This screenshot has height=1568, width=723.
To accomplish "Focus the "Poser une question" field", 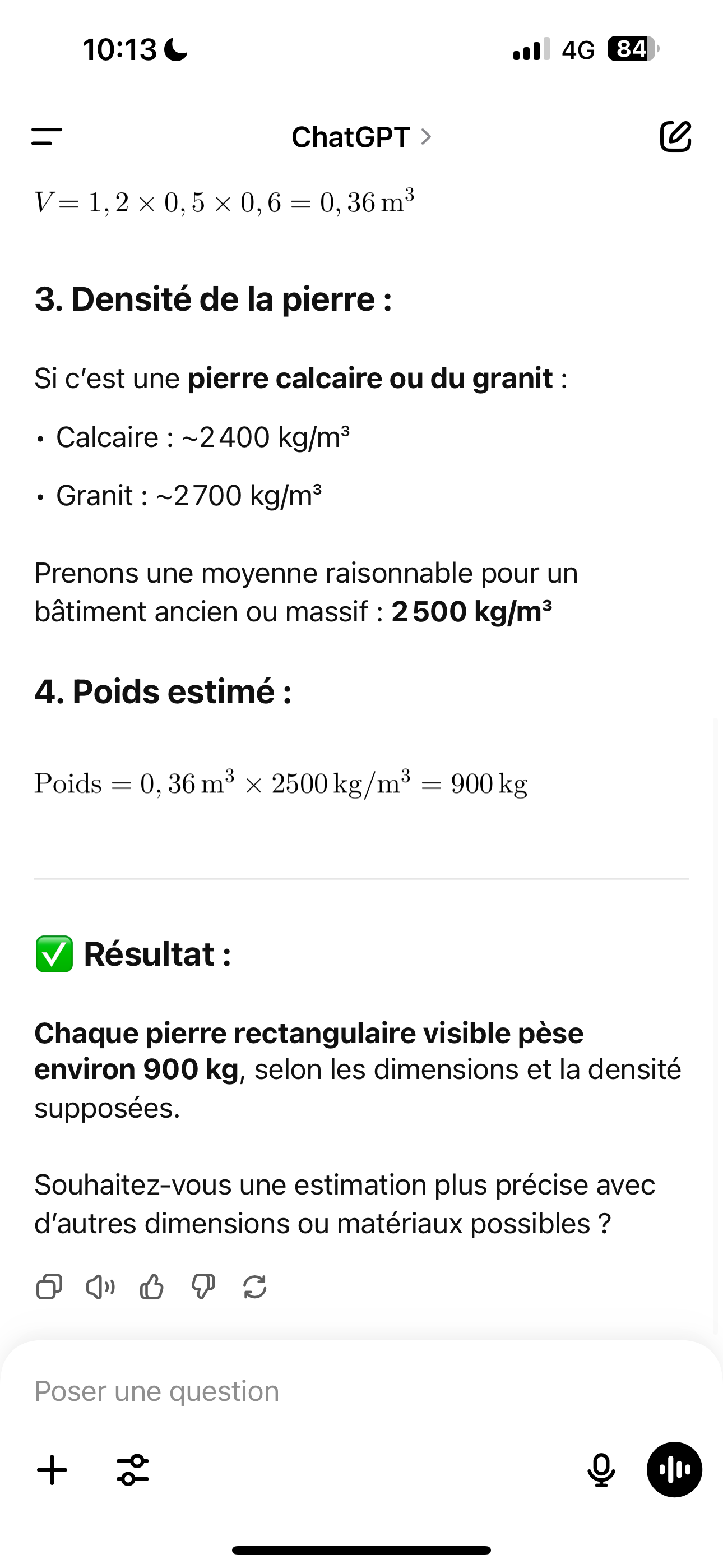I will click(x=361, y=1391).
